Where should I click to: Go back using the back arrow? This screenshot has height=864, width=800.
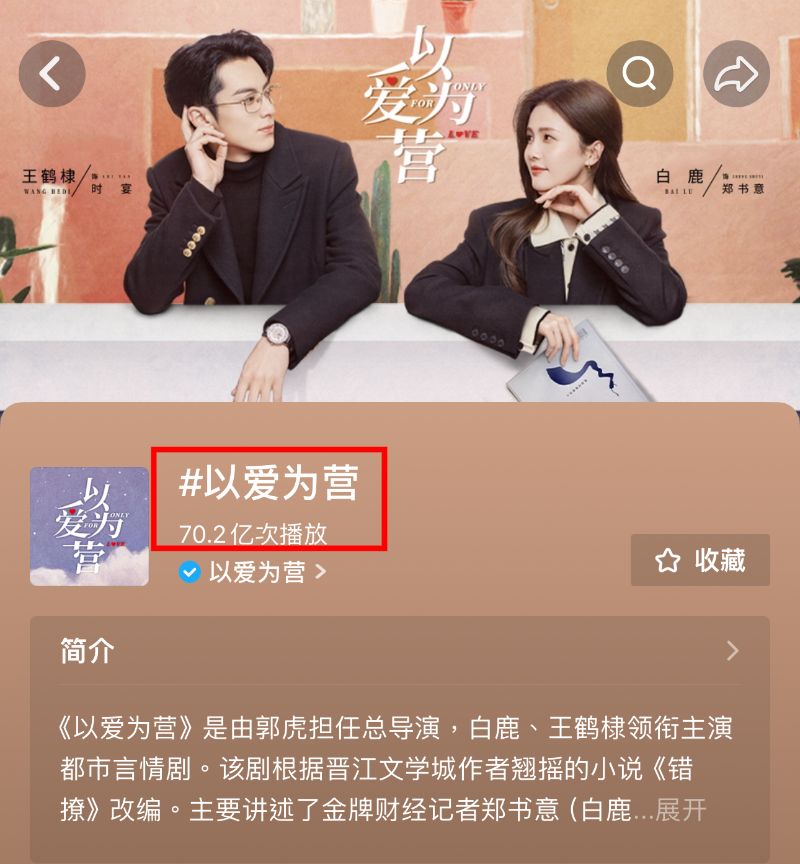click(52, 73)
